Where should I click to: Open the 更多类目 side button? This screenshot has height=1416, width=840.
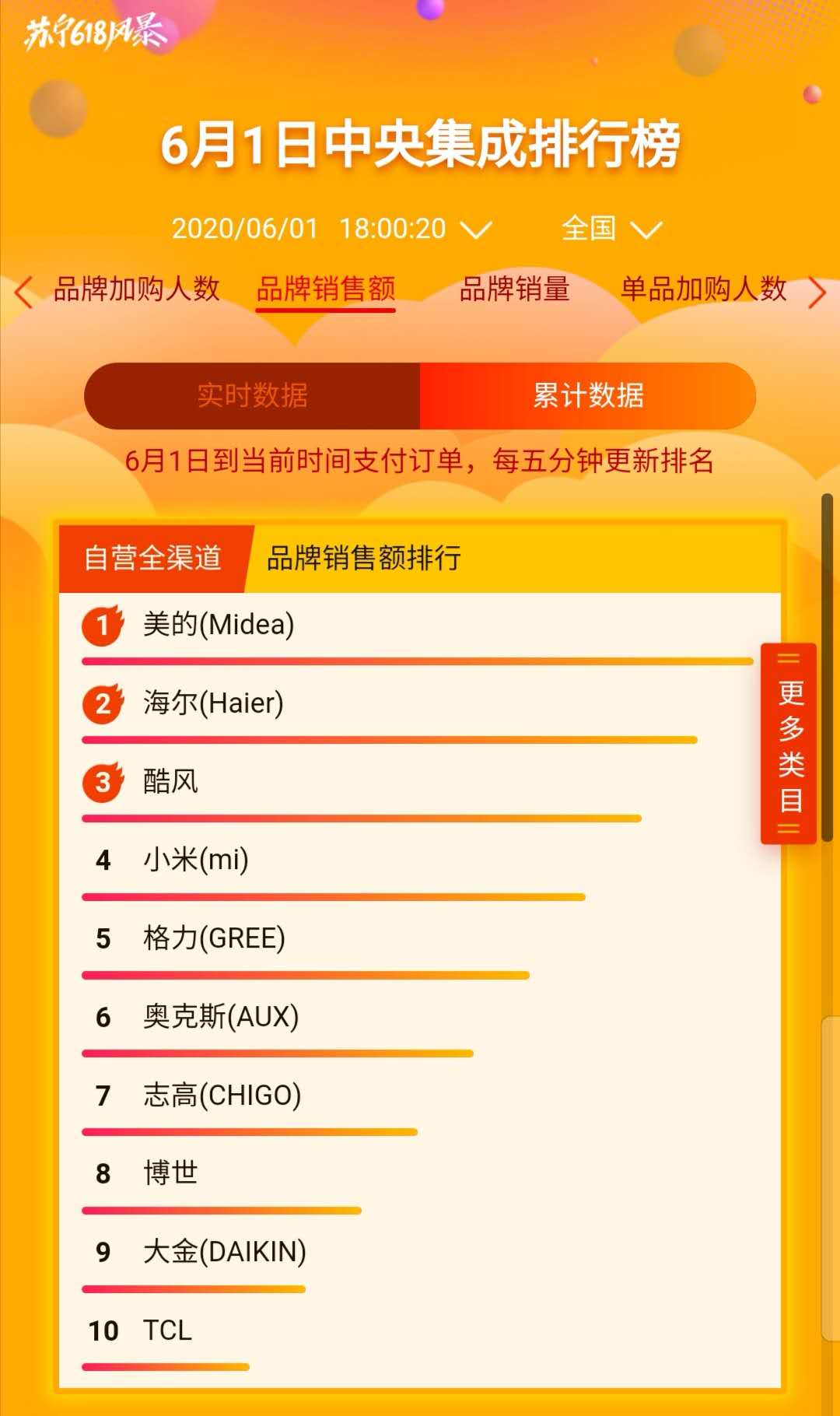tap(789, 744)
